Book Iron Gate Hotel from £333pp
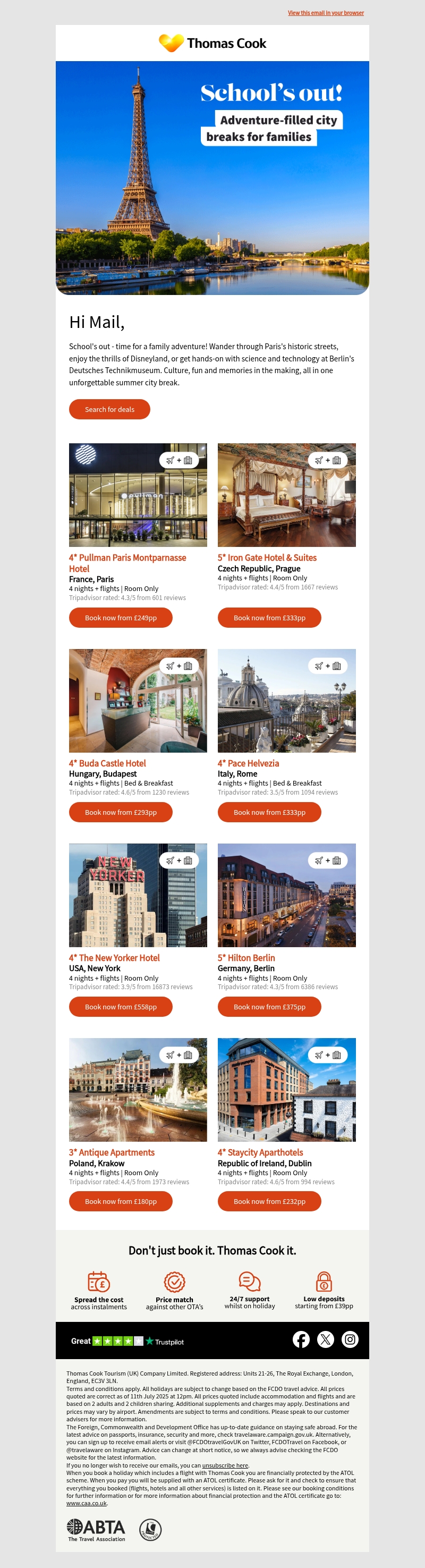Image resolution: width=425 pixels, height=1568 pixels. pyautogui.click(x=269, y=617)
